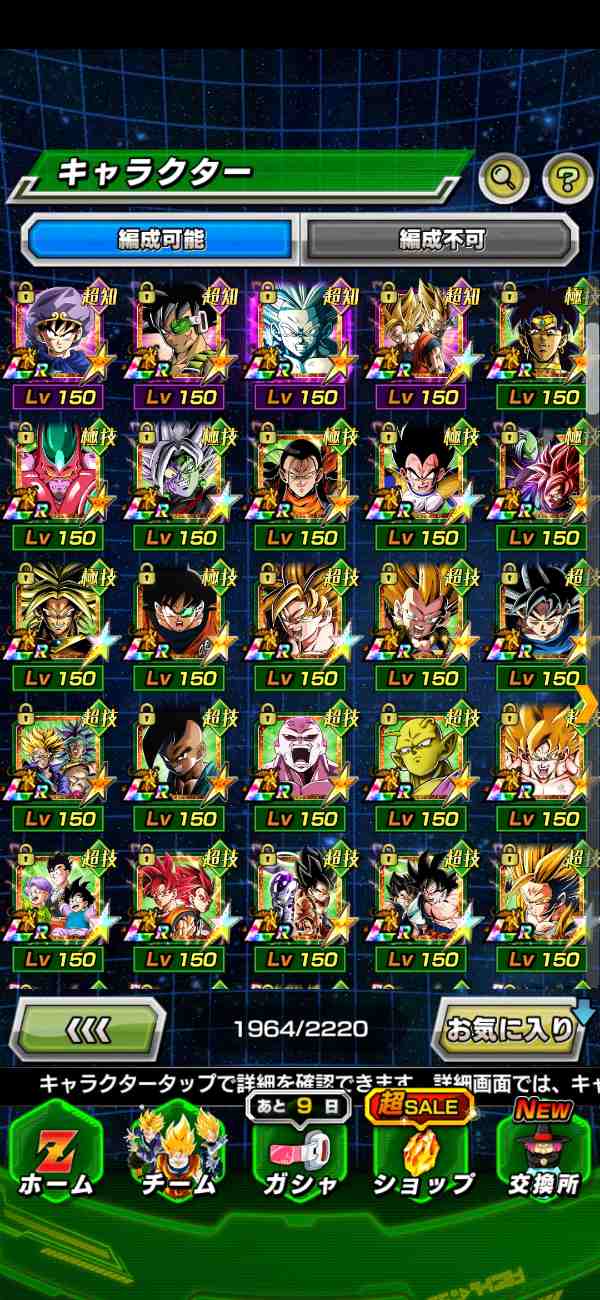Open the お気に入り favorites button
600x1300 pixels.
point(509,1028)
